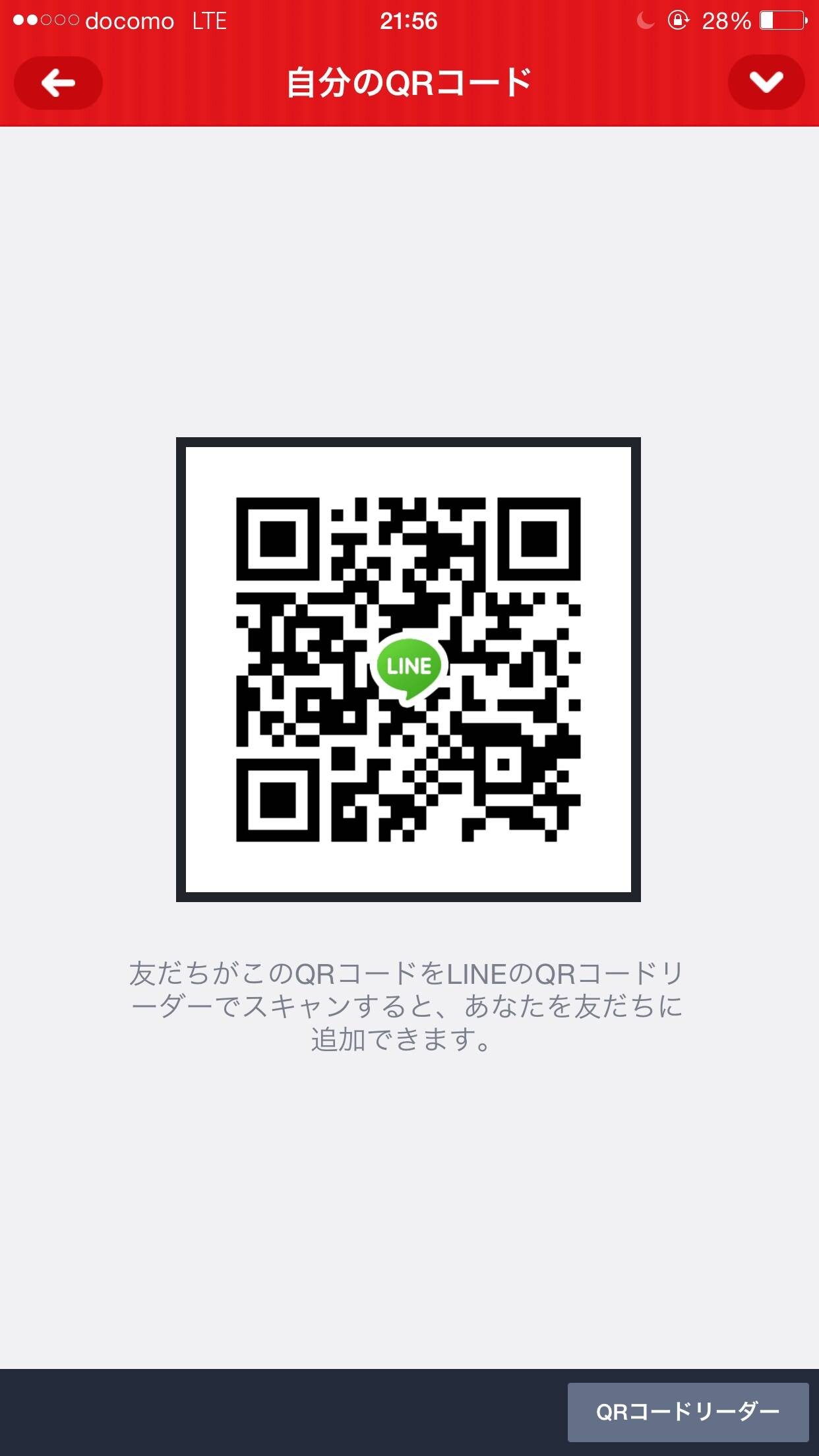Open the dropdown menu in the header

(766, 82)
